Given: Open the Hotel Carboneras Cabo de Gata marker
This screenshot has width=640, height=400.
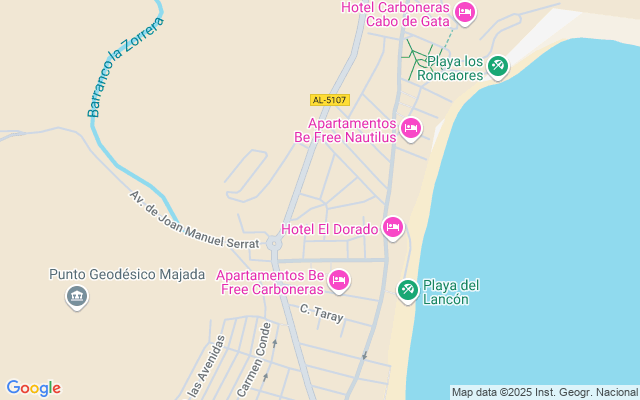Looking at the screenshot, I should click(x=464, y=12).
